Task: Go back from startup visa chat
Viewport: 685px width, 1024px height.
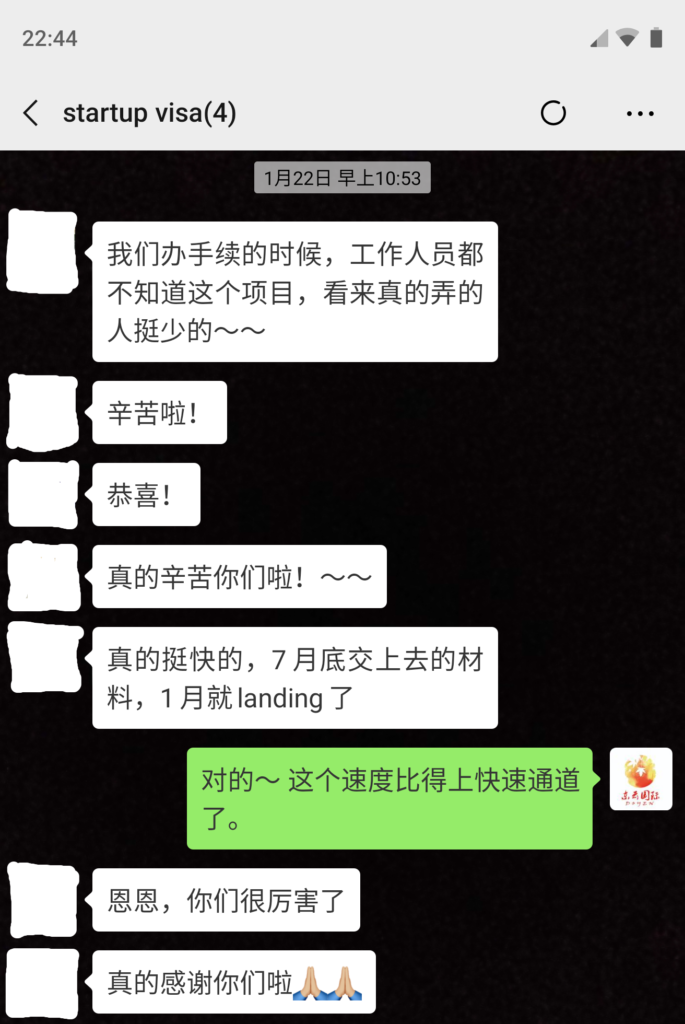Action: point(31,113)
